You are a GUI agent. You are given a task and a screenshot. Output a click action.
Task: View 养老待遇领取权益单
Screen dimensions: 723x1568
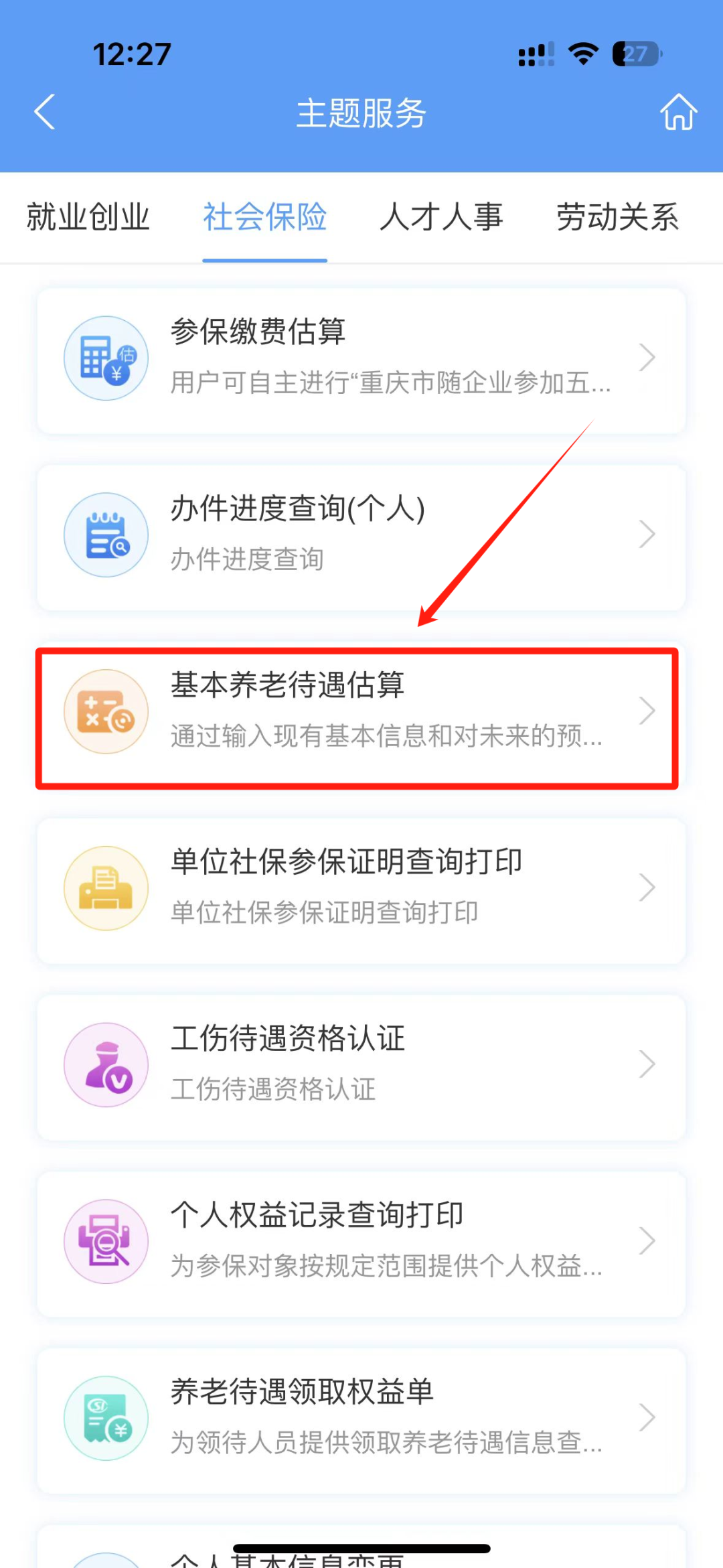point(361,1419)
